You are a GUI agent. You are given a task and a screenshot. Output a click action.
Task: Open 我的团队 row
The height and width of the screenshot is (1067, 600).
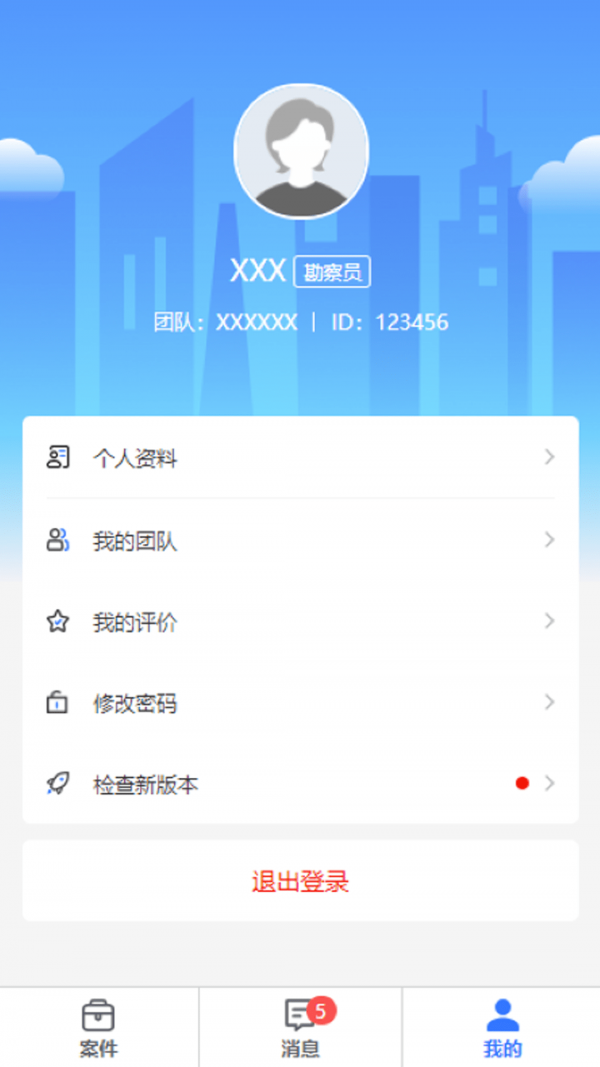[x=300, y=541]
